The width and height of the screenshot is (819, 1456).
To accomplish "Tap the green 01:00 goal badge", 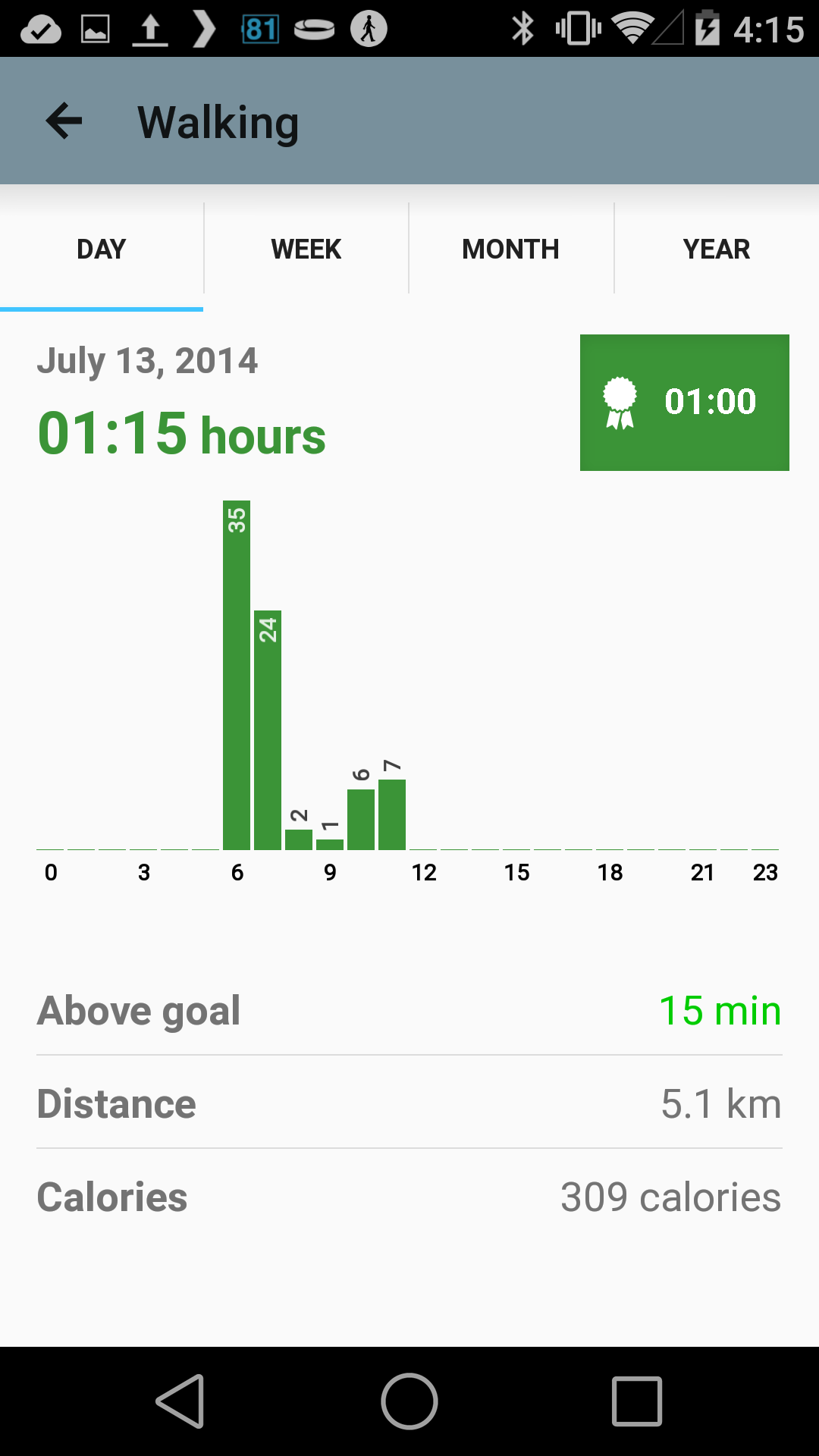I will [x=685, y=403].
